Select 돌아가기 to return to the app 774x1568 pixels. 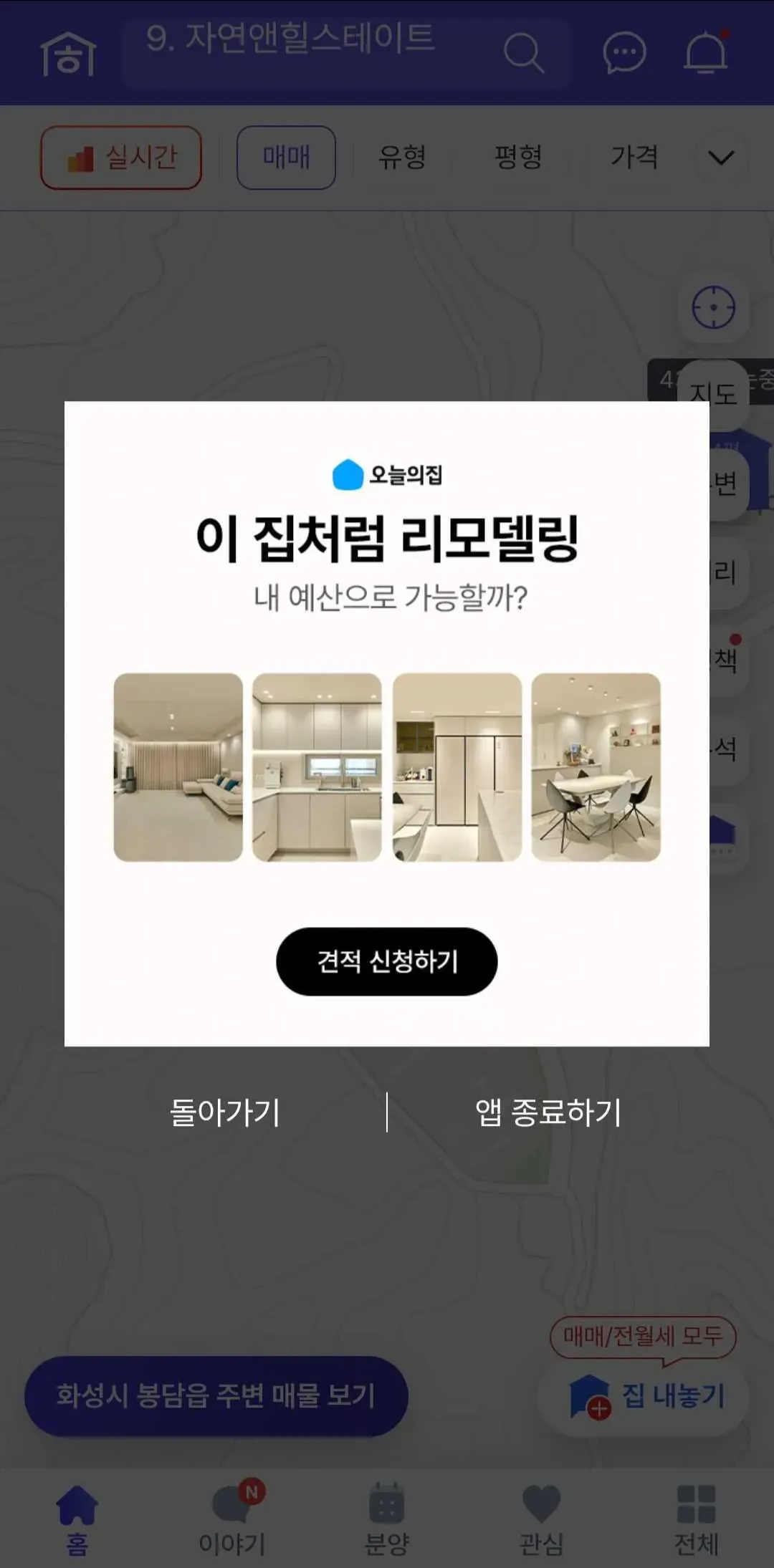[224, 1112]
